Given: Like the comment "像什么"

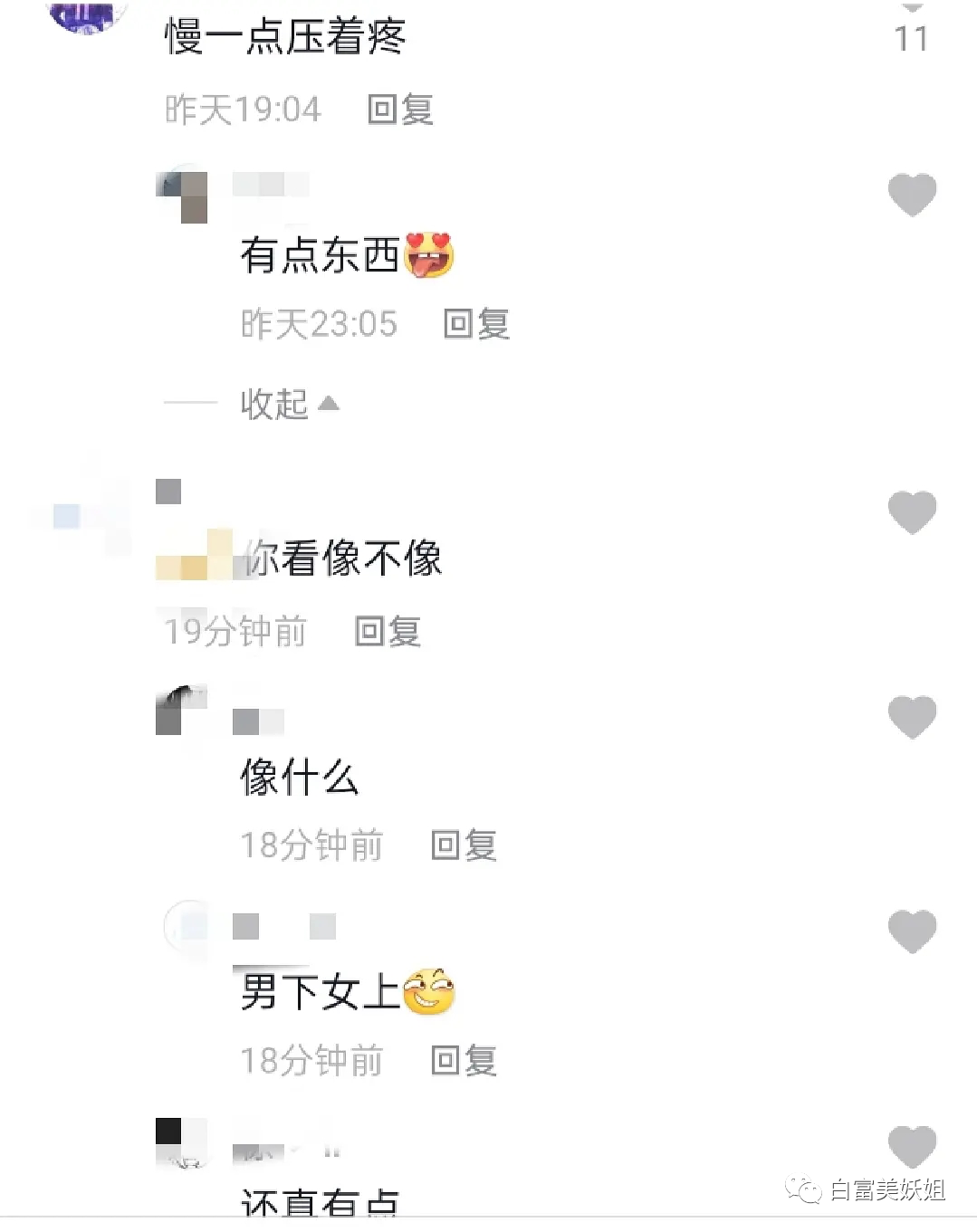Looking at the screenshot, I should click(x=911, y=717).
